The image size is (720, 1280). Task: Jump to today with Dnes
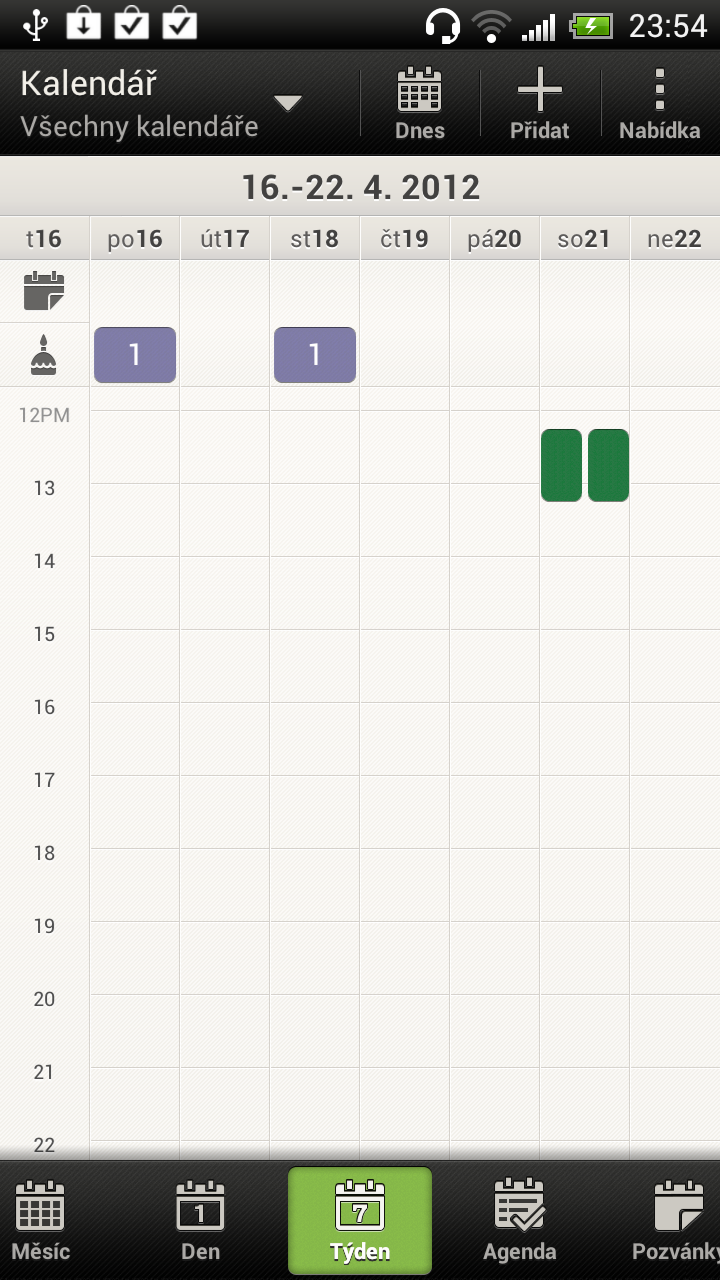(x=420, y=103)
